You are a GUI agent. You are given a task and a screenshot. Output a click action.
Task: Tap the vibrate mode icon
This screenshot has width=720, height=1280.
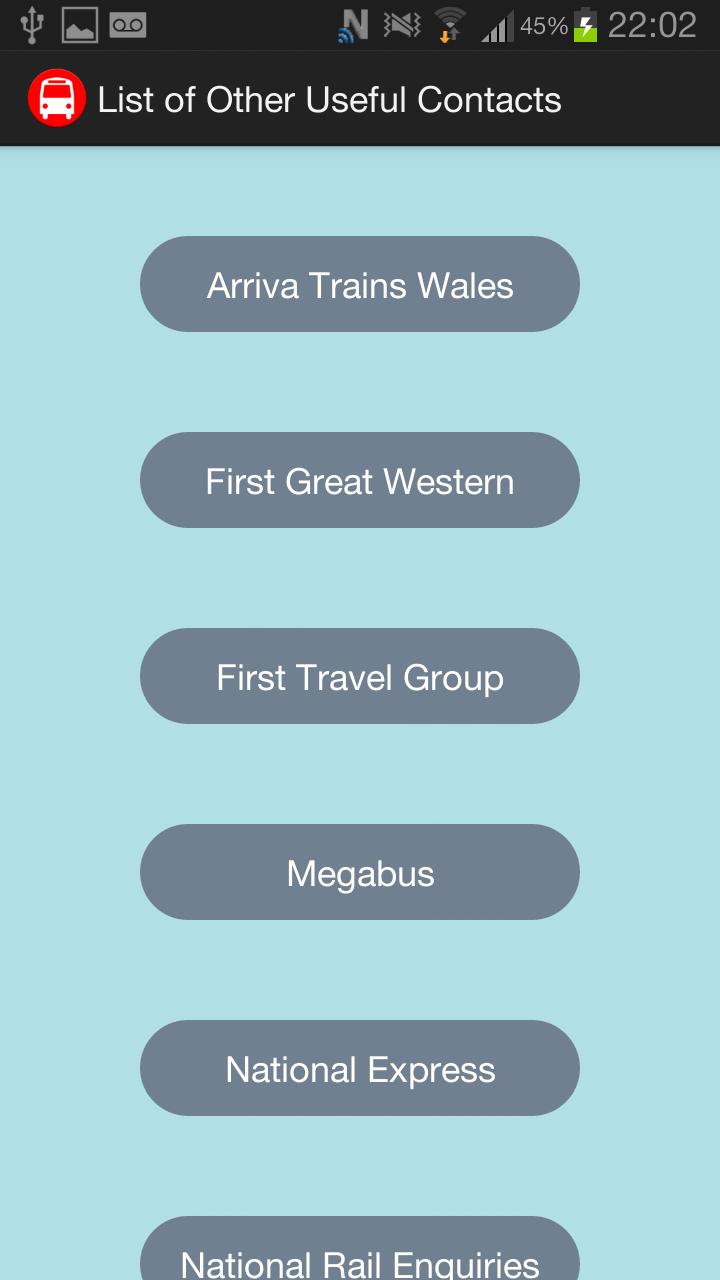click(399, 24)
